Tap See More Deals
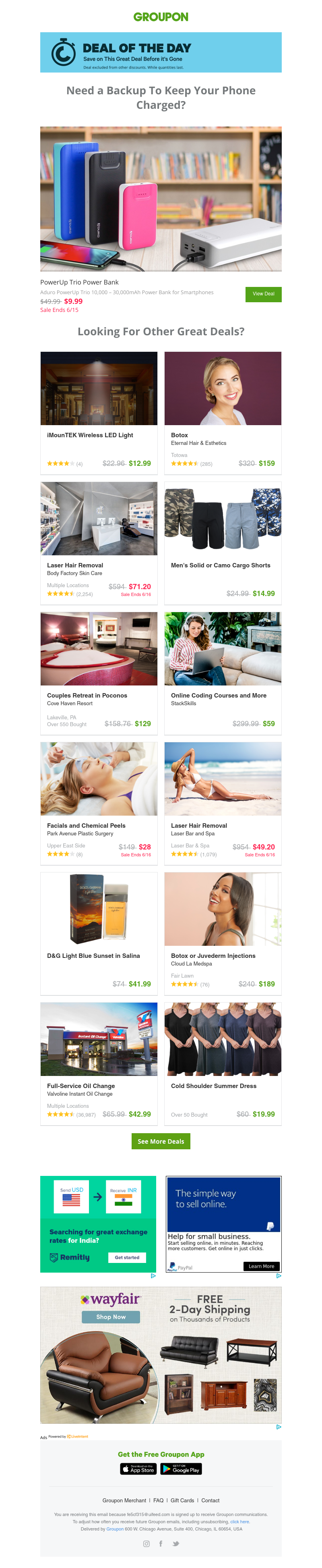The width and height of the screenshot is (322, 1568). tap(160, 1141)
